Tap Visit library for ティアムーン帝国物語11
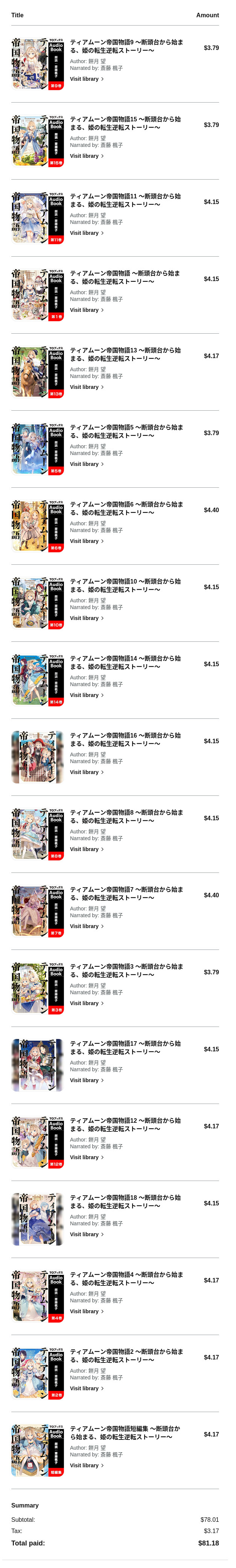The width and height of the screenshot is (236, 1568). pos(86,233)
